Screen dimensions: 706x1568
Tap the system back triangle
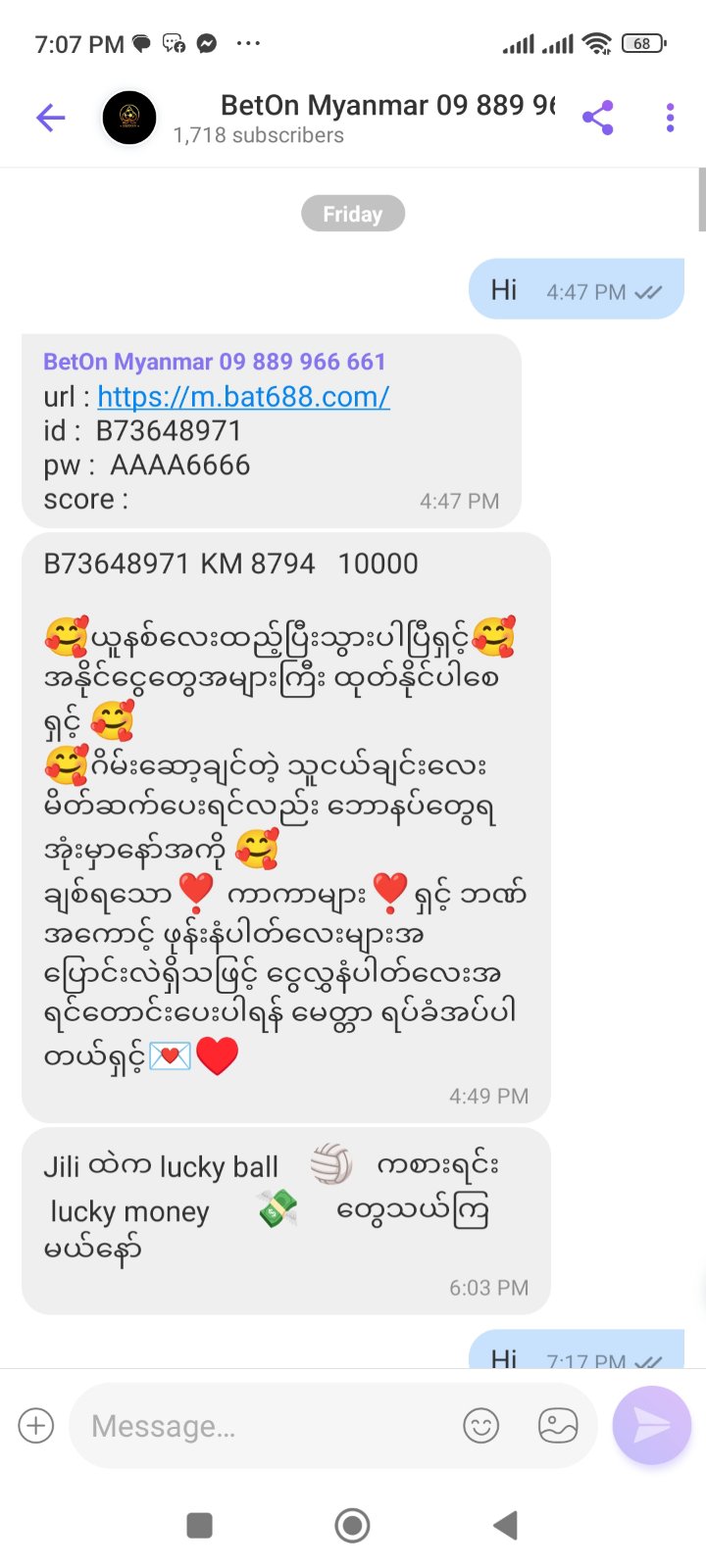point(505,1525)
